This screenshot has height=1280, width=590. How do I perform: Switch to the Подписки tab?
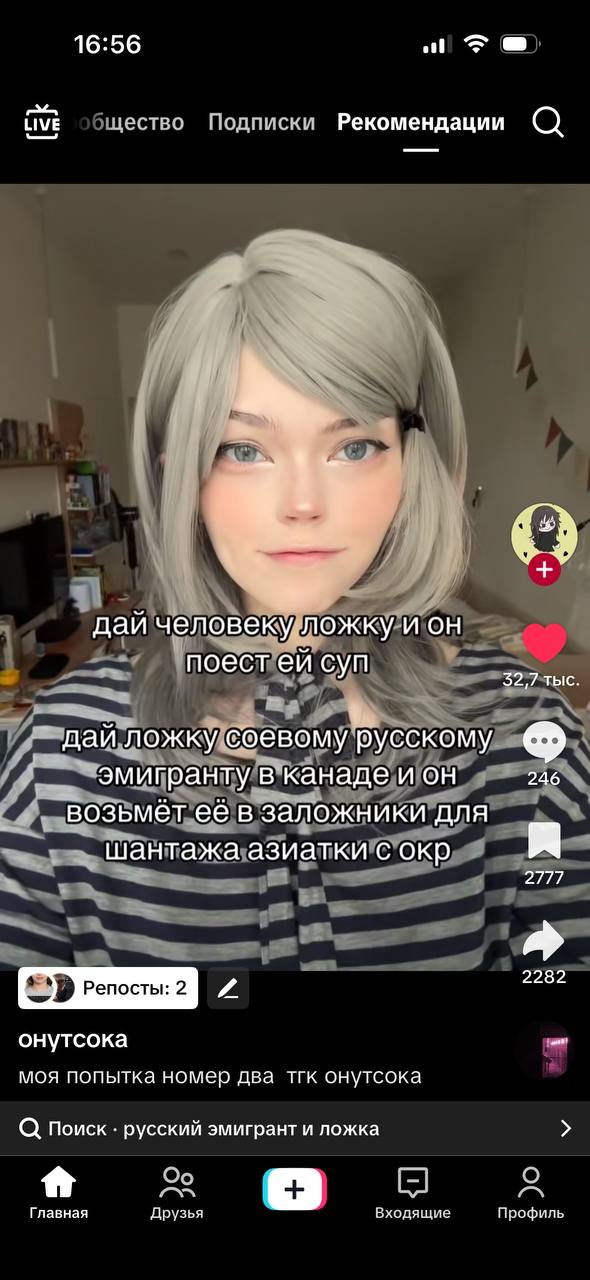click(x=261, y=122)
